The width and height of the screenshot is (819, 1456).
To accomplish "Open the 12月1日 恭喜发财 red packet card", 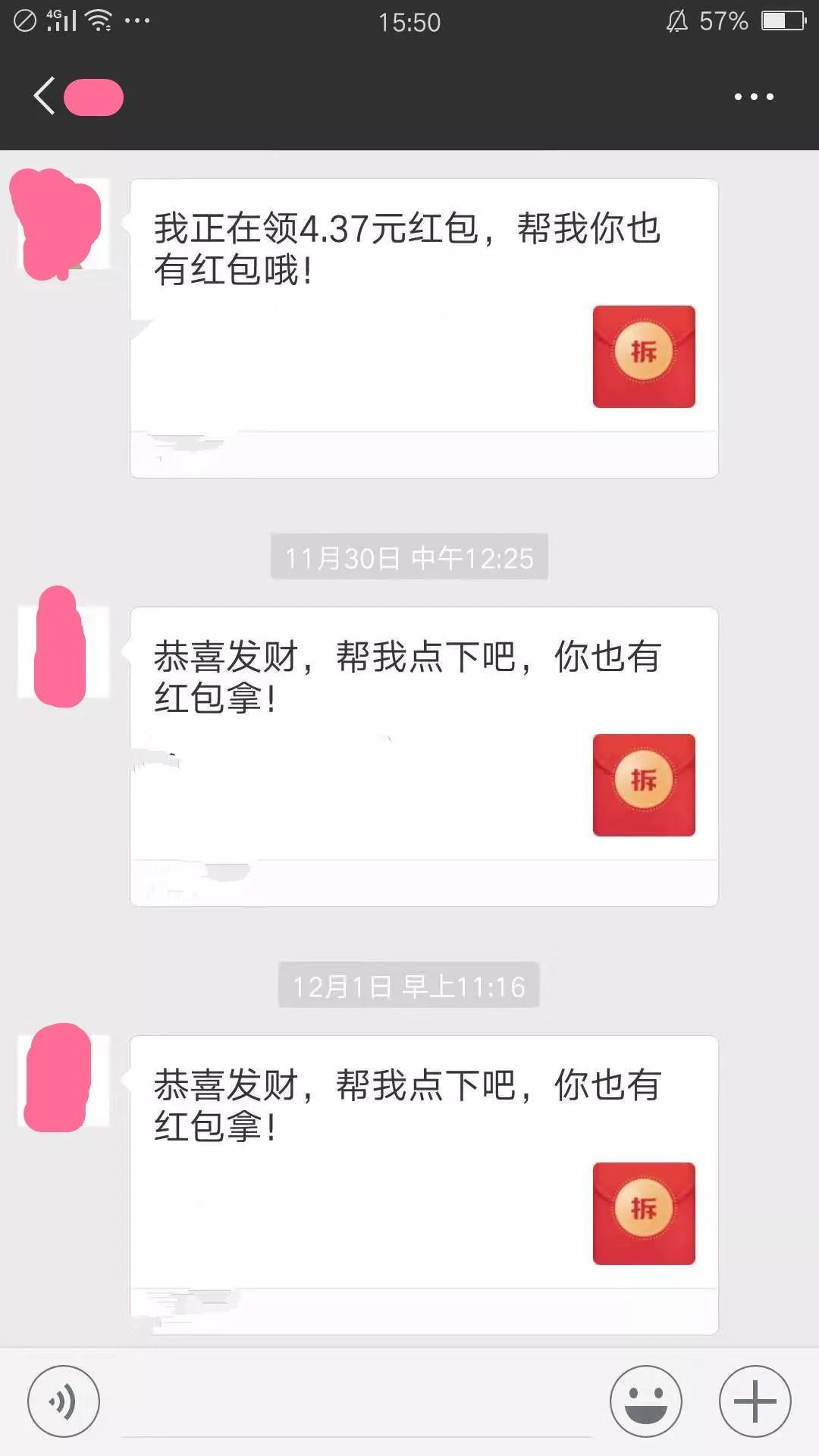I will pyautogui.click(x=423, y=1184).
